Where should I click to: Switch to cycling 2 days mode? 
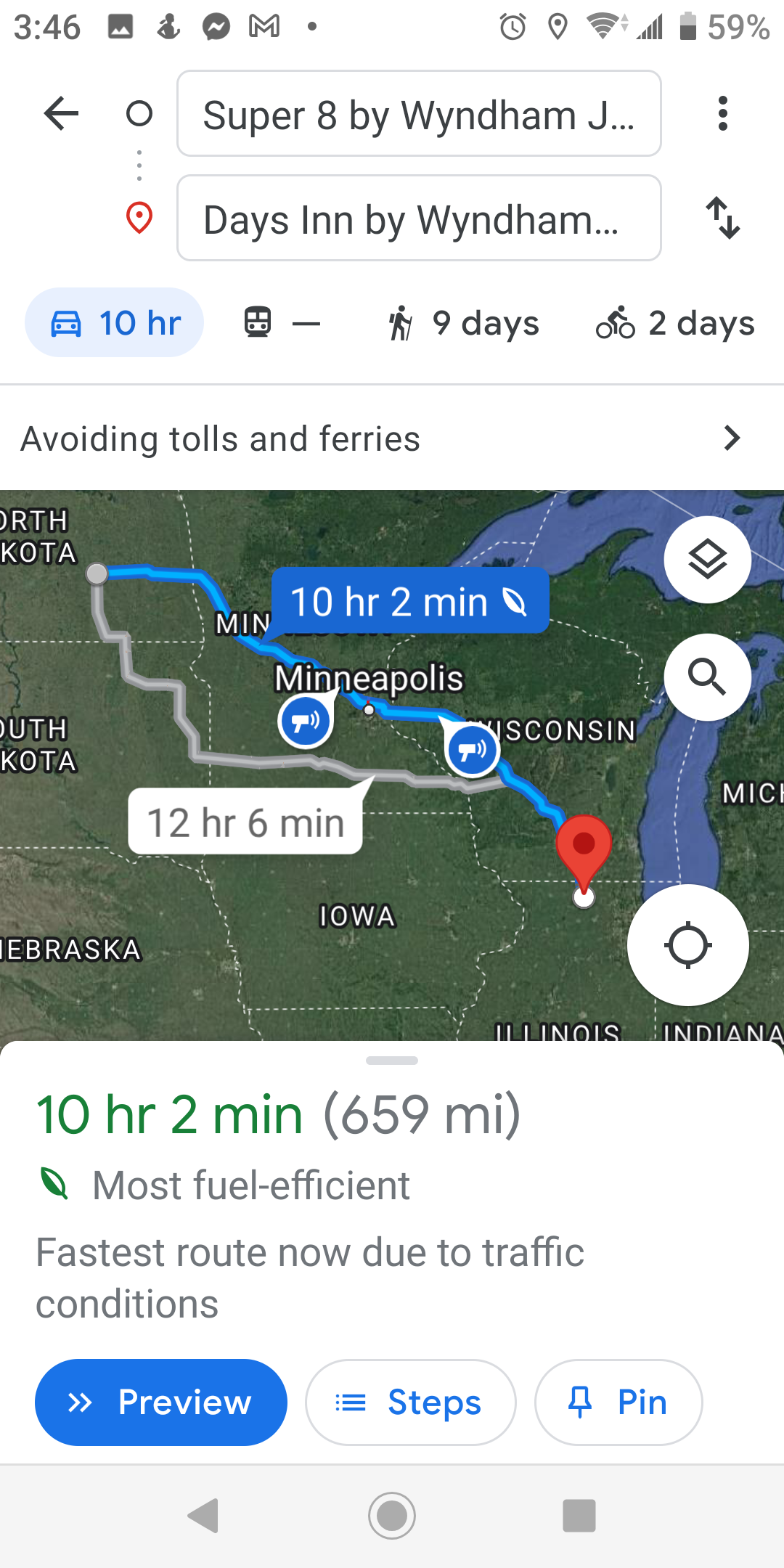point(675,323)
